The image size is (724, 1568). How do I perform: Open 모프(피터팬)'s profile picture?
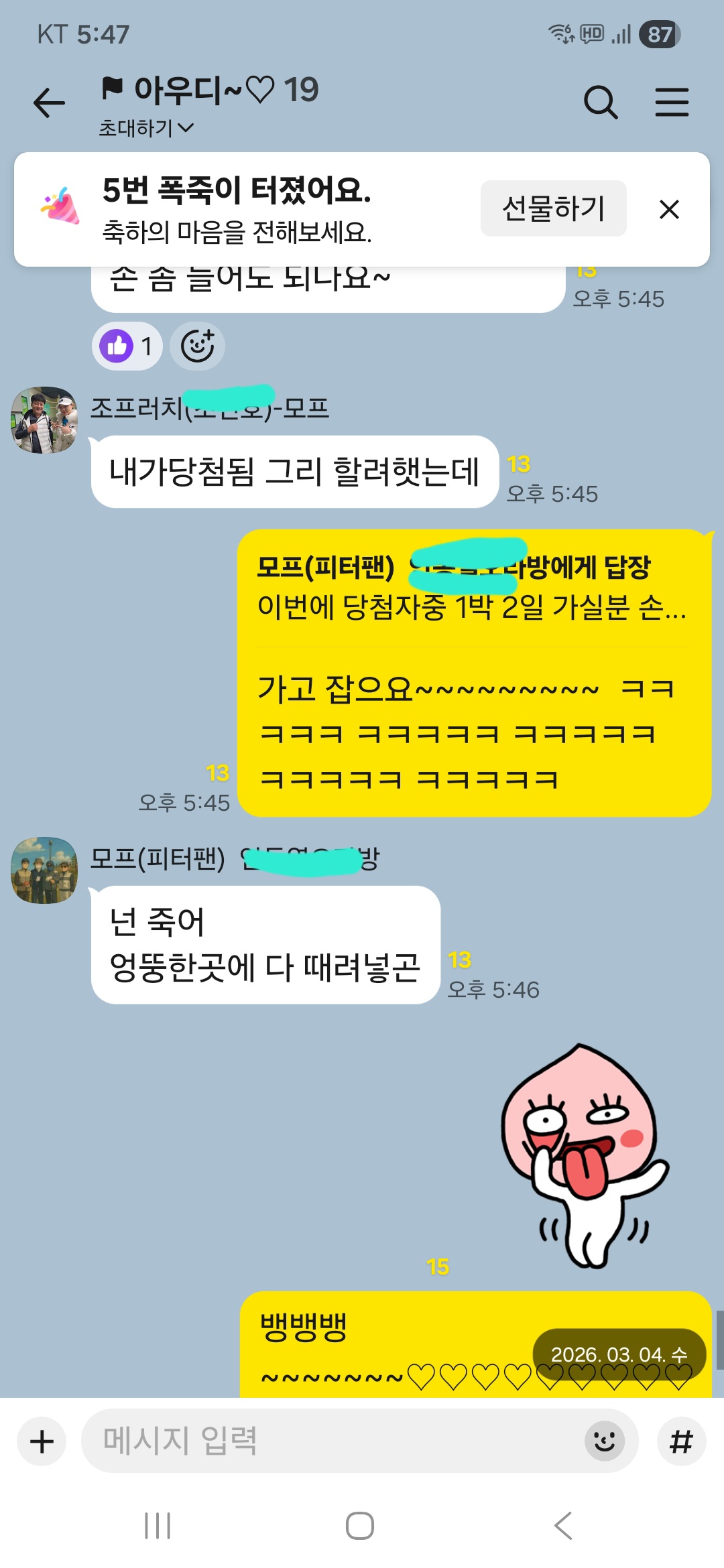pos(44,870)
